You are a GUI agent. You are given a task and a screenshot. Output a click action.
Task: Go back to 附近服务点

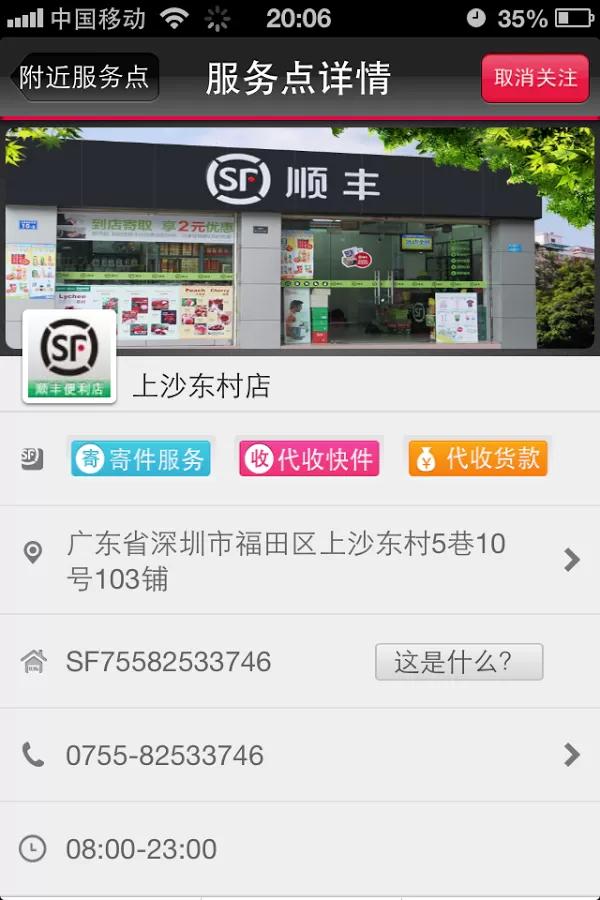coord(85,77)
